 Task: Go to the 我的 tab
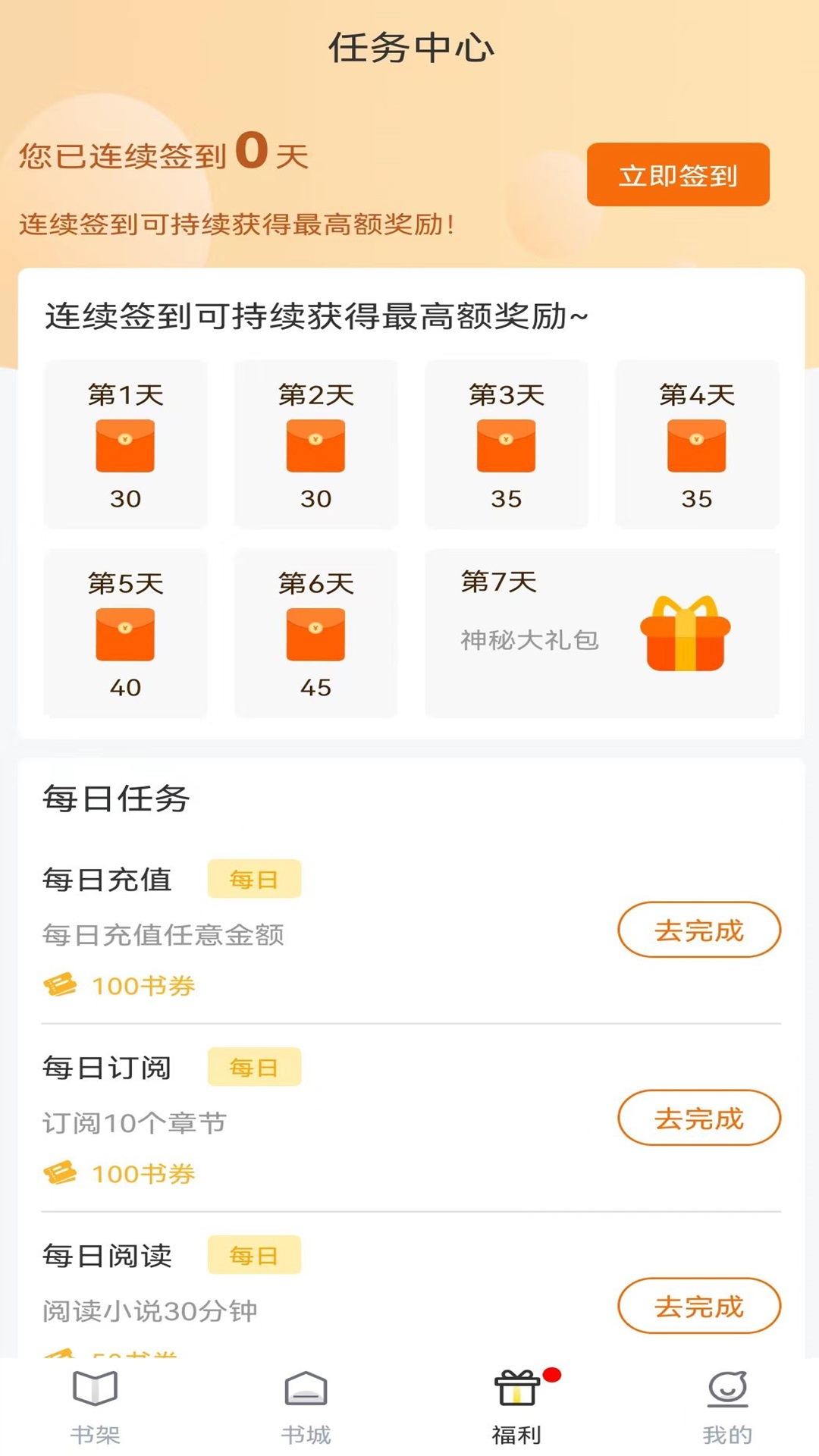point(727,1407)
